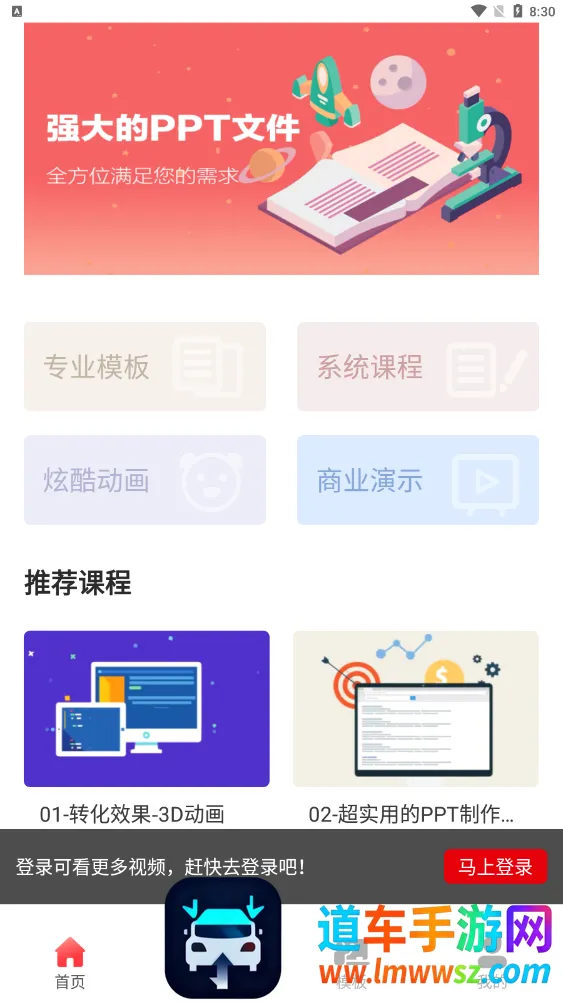This screenshot has height=1002, width=563.
Task: Open the 系统课程 category
Action: click(418, 366)
